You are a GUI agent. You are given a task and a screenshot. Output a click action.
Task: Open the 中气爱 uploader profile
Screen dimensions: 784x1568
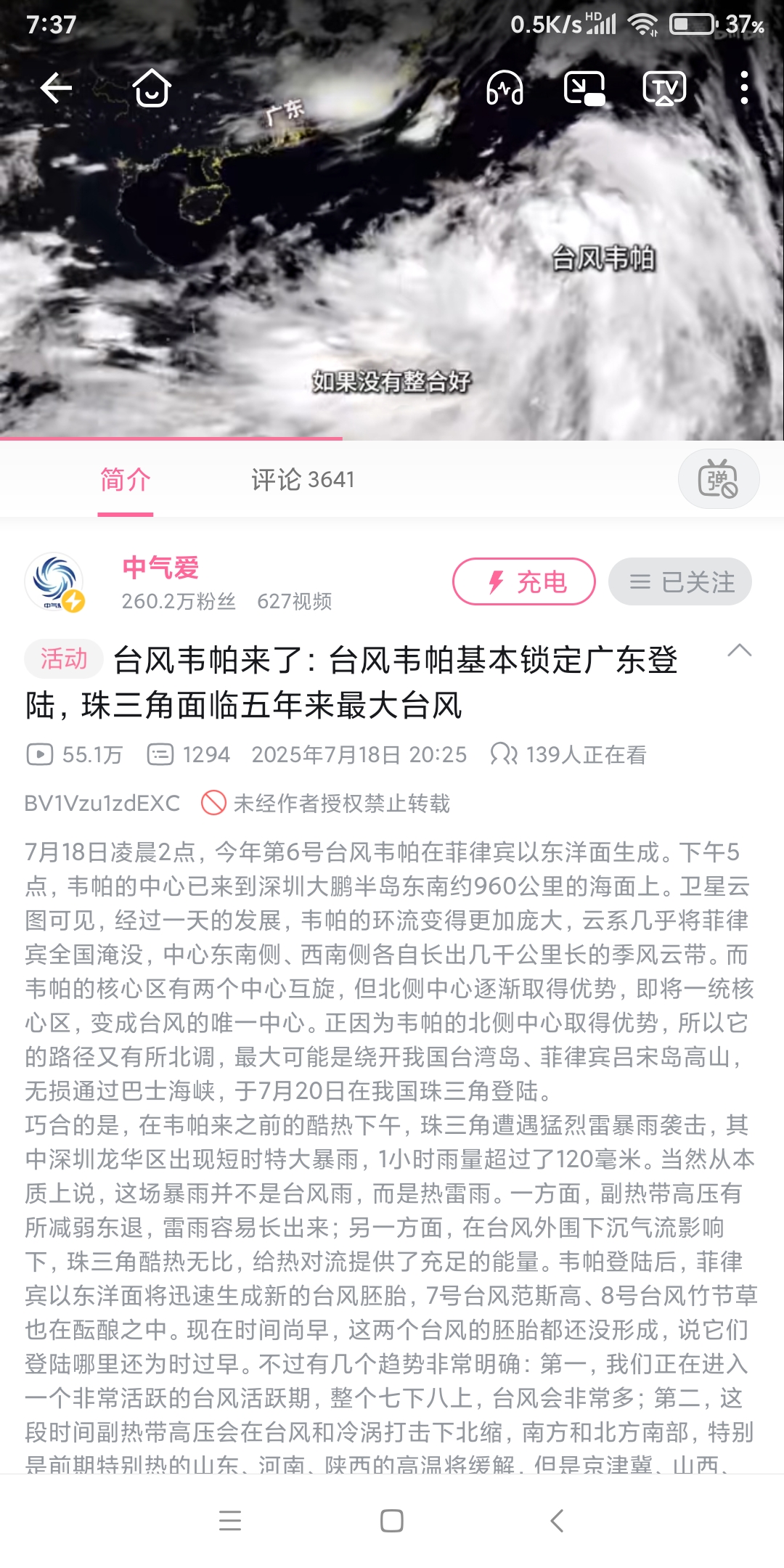coord(54,582)
